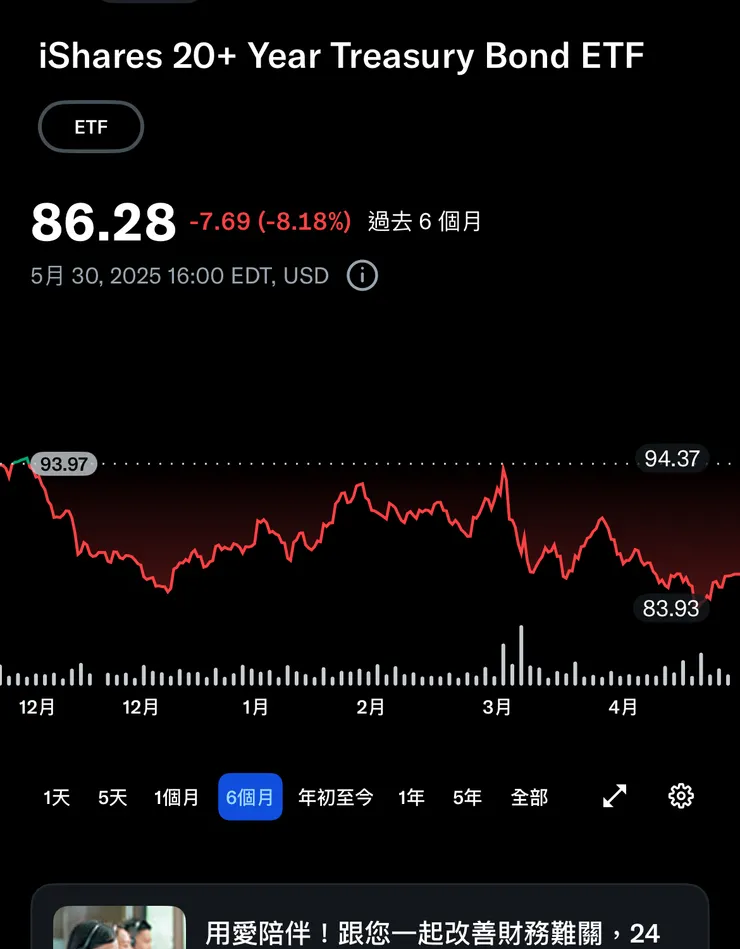Select the 年初至今 time range
The image size is (740, 949).
point(335,797)
